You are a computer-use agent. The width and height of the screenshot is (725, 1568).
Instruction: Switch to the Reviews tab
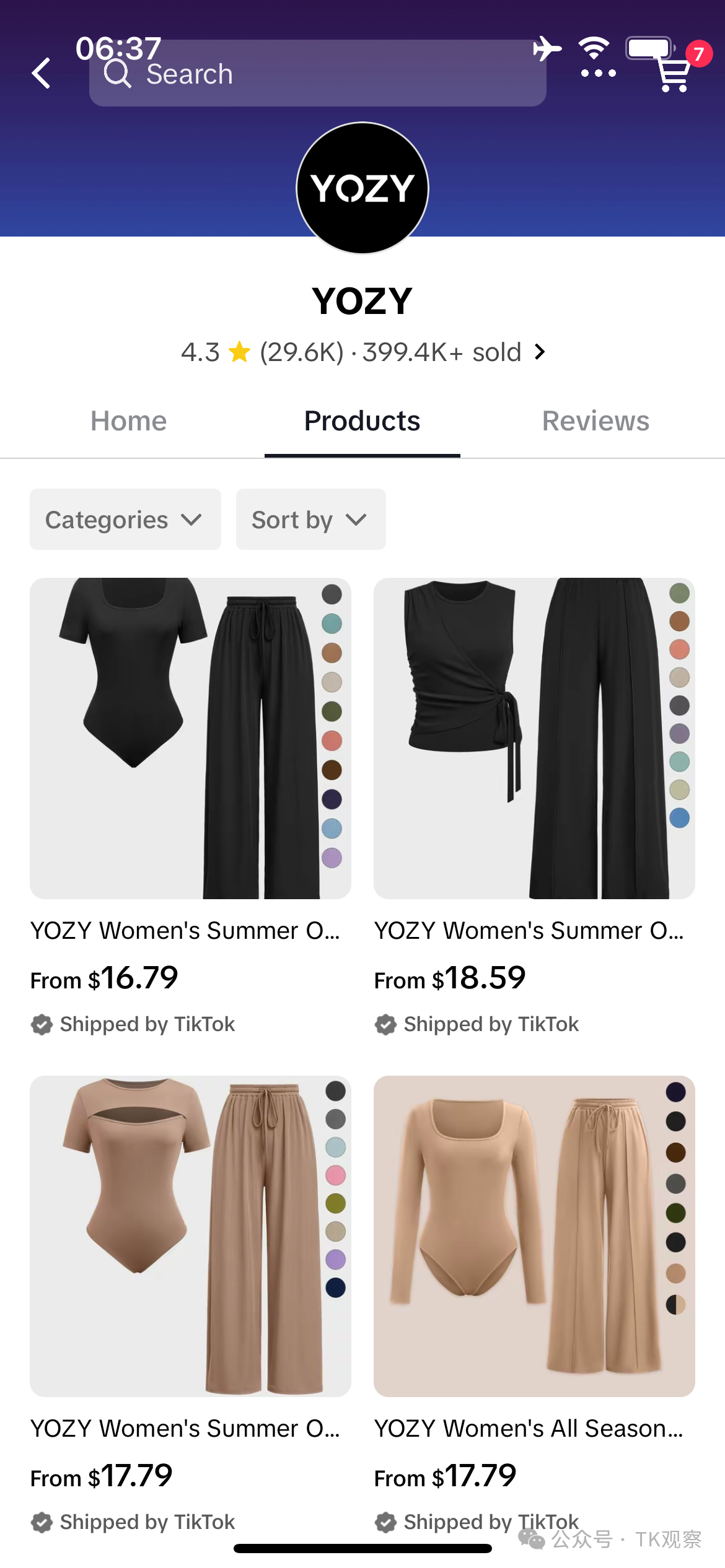click(595, 421)
